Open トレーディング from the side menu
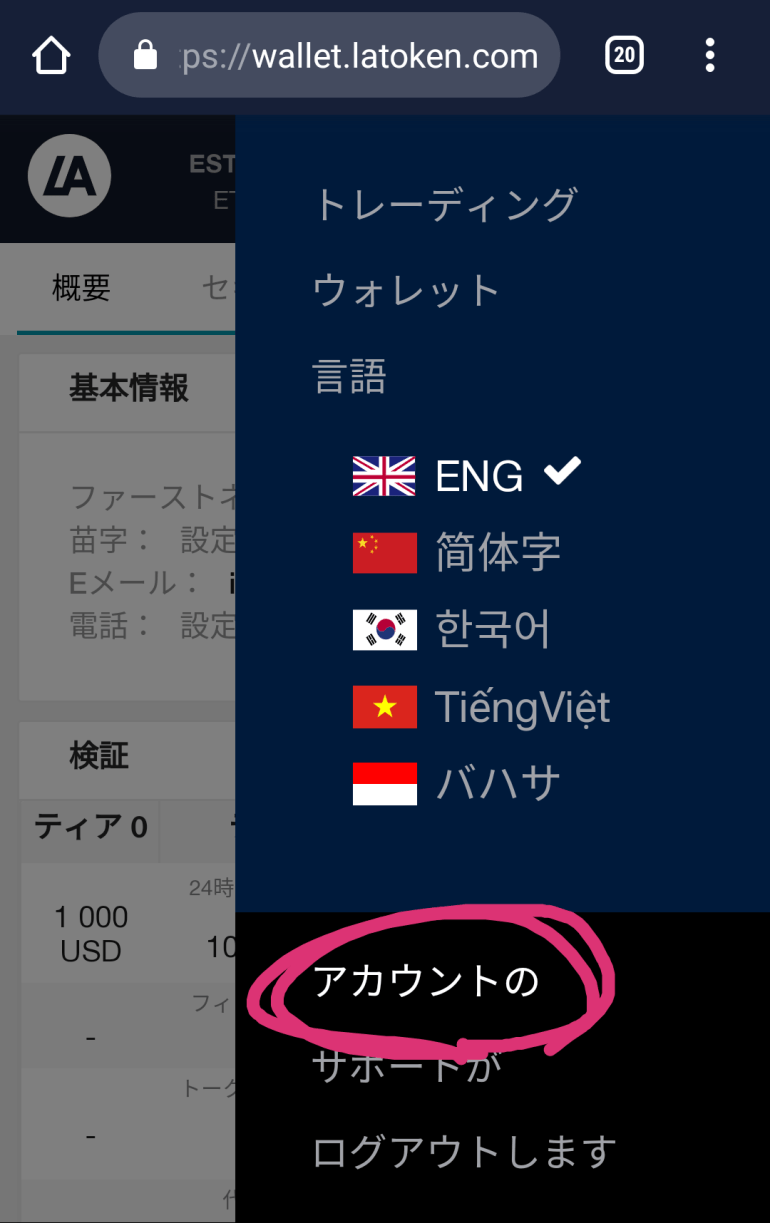Screen dimensions: 770x1223 [445, 204]
